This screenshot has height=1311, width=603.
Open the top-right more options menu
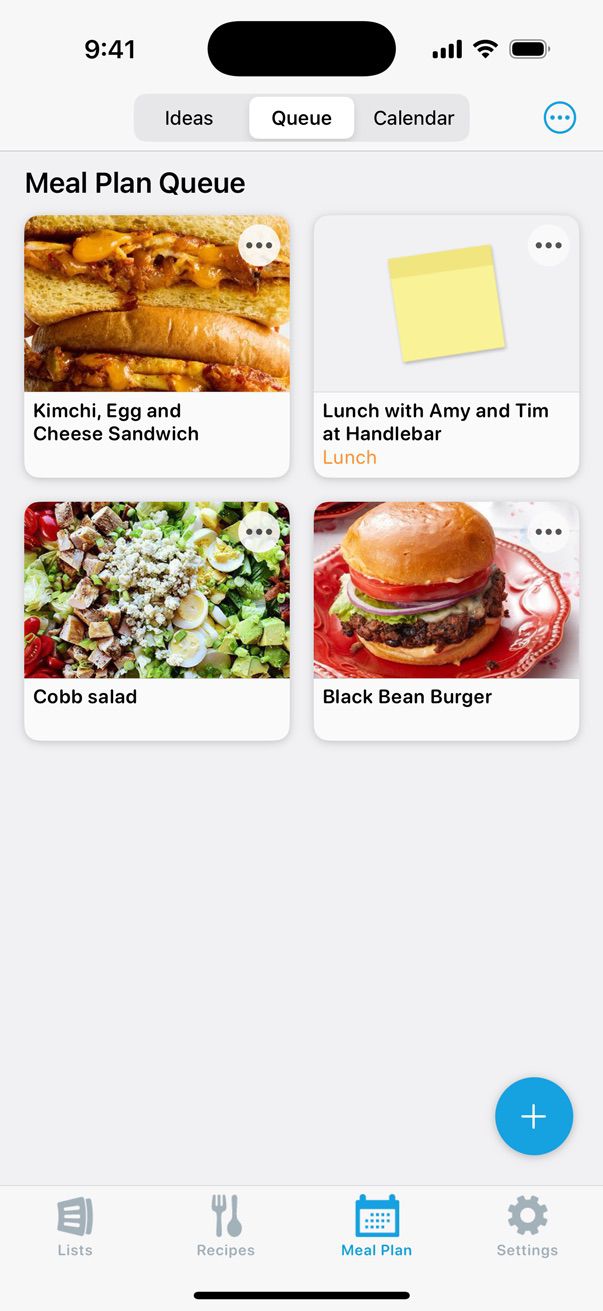click(560, 118)
